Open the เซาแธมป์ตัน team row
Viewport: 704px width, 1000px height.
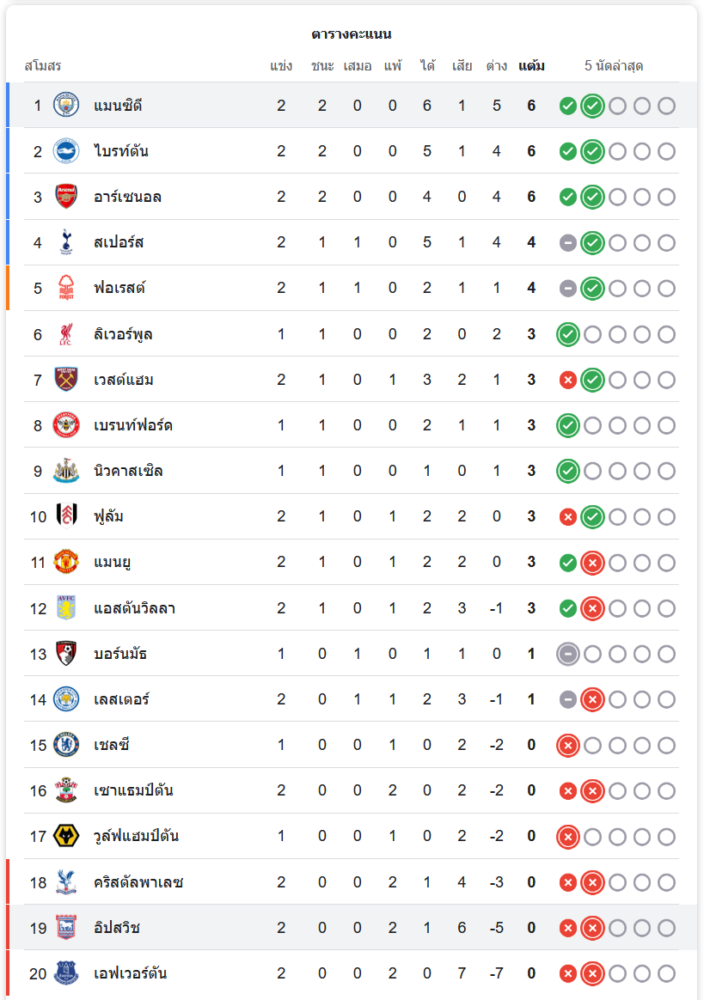(x=133, y=791)
